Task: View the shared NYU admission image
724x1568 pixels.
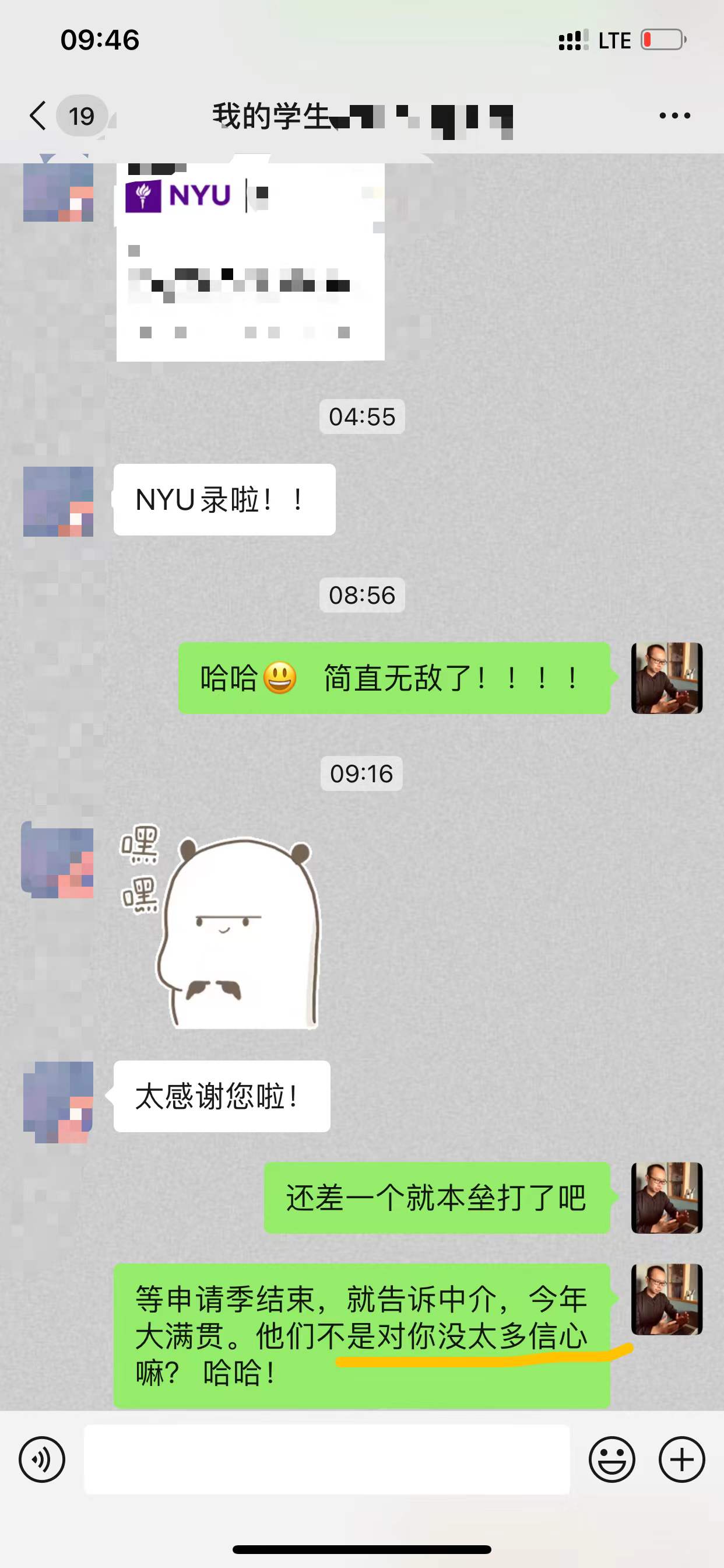Action: point(250,262)
